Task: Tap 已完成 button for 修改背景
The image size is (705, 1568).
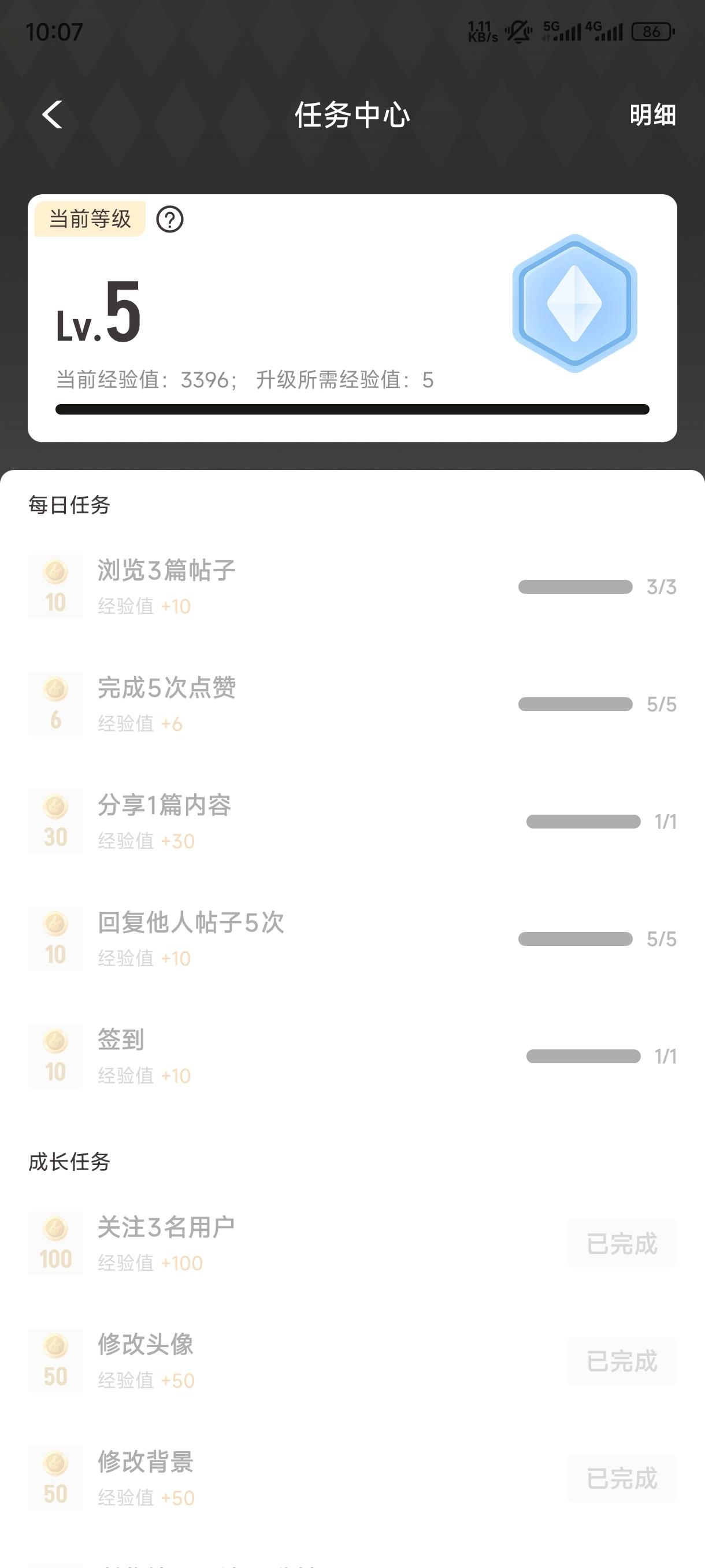Action: 621,1478
